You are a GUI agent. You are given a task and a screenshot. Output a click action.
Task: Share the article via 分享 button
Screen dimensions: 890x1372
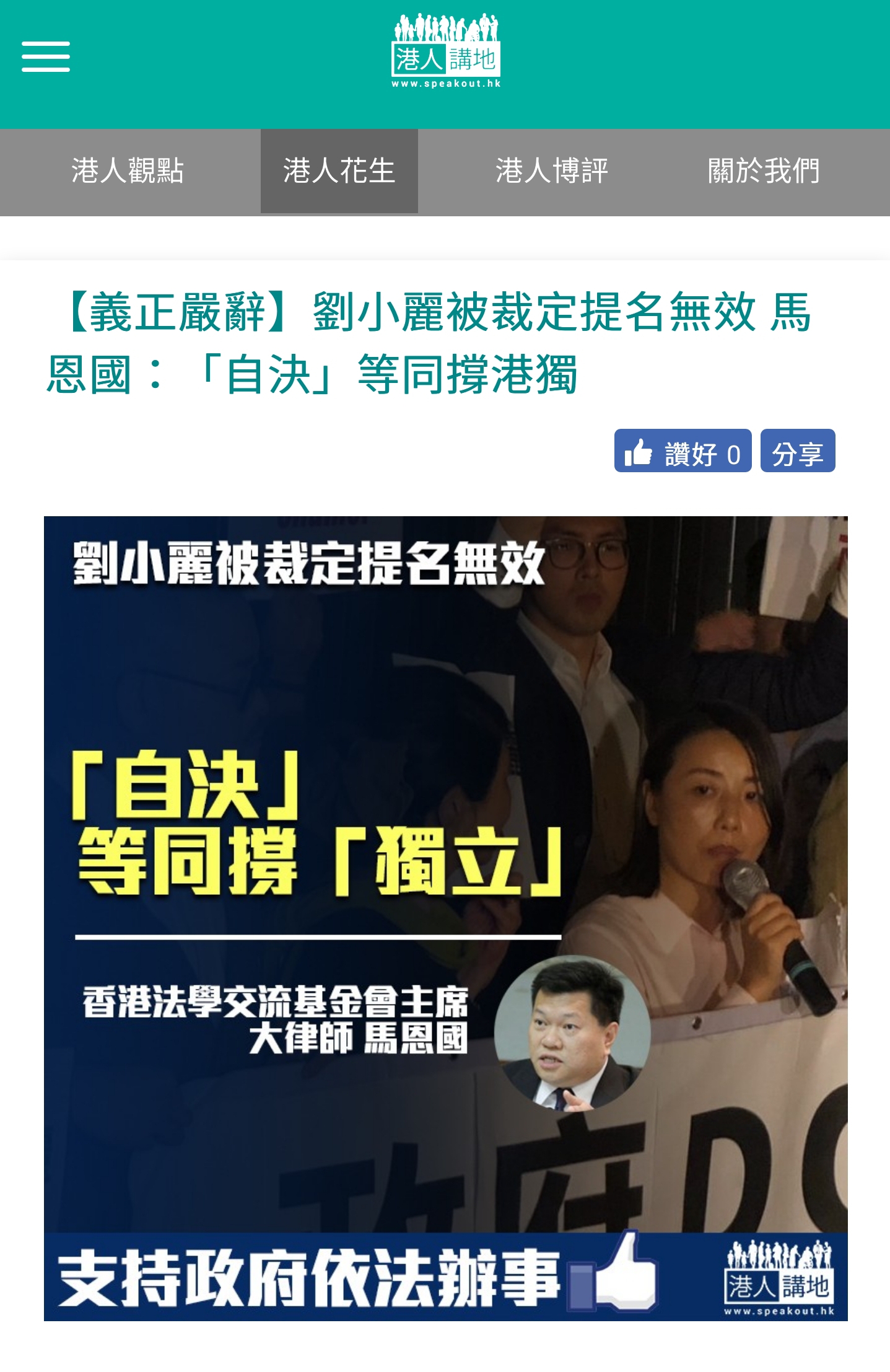point(797,451)
